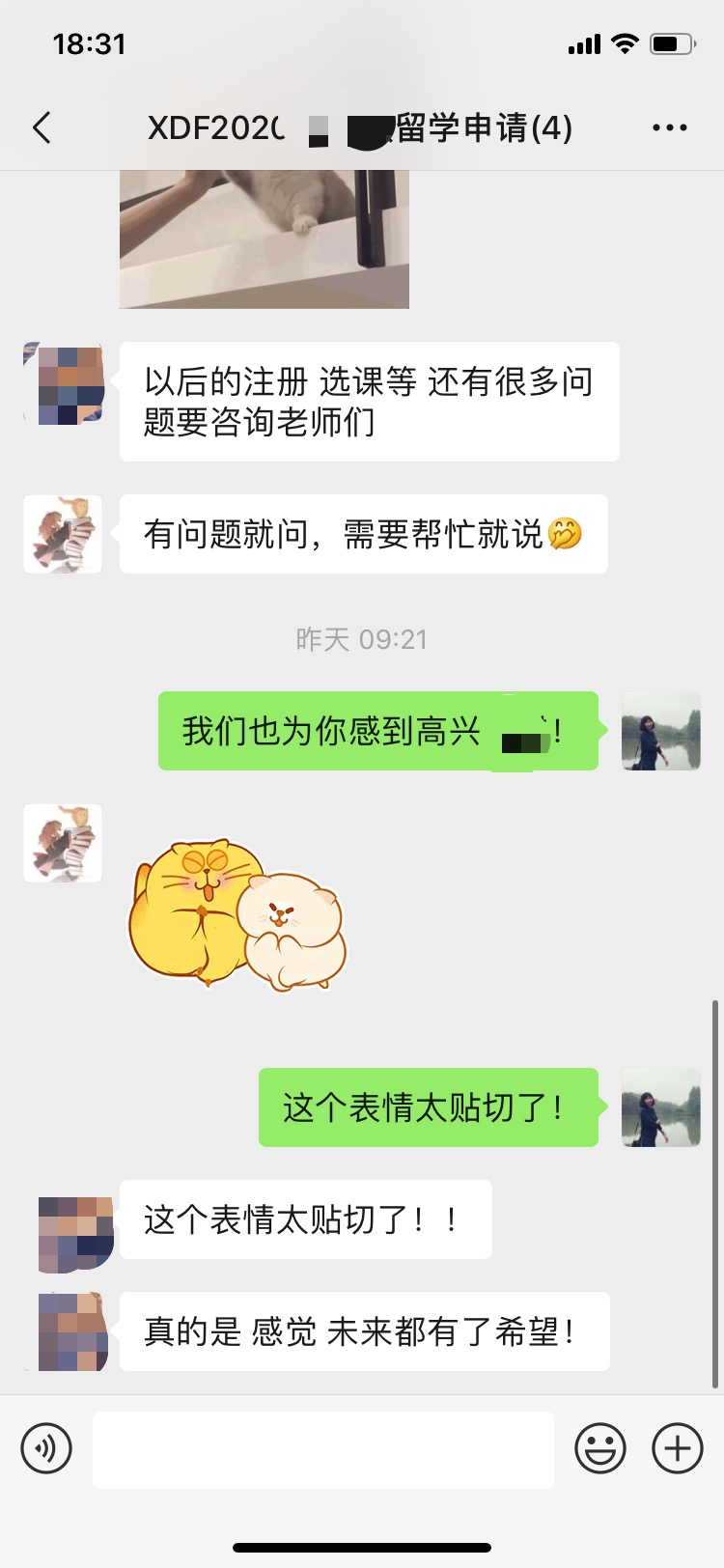Open the emoji sticker panel

click(600, 1448)
